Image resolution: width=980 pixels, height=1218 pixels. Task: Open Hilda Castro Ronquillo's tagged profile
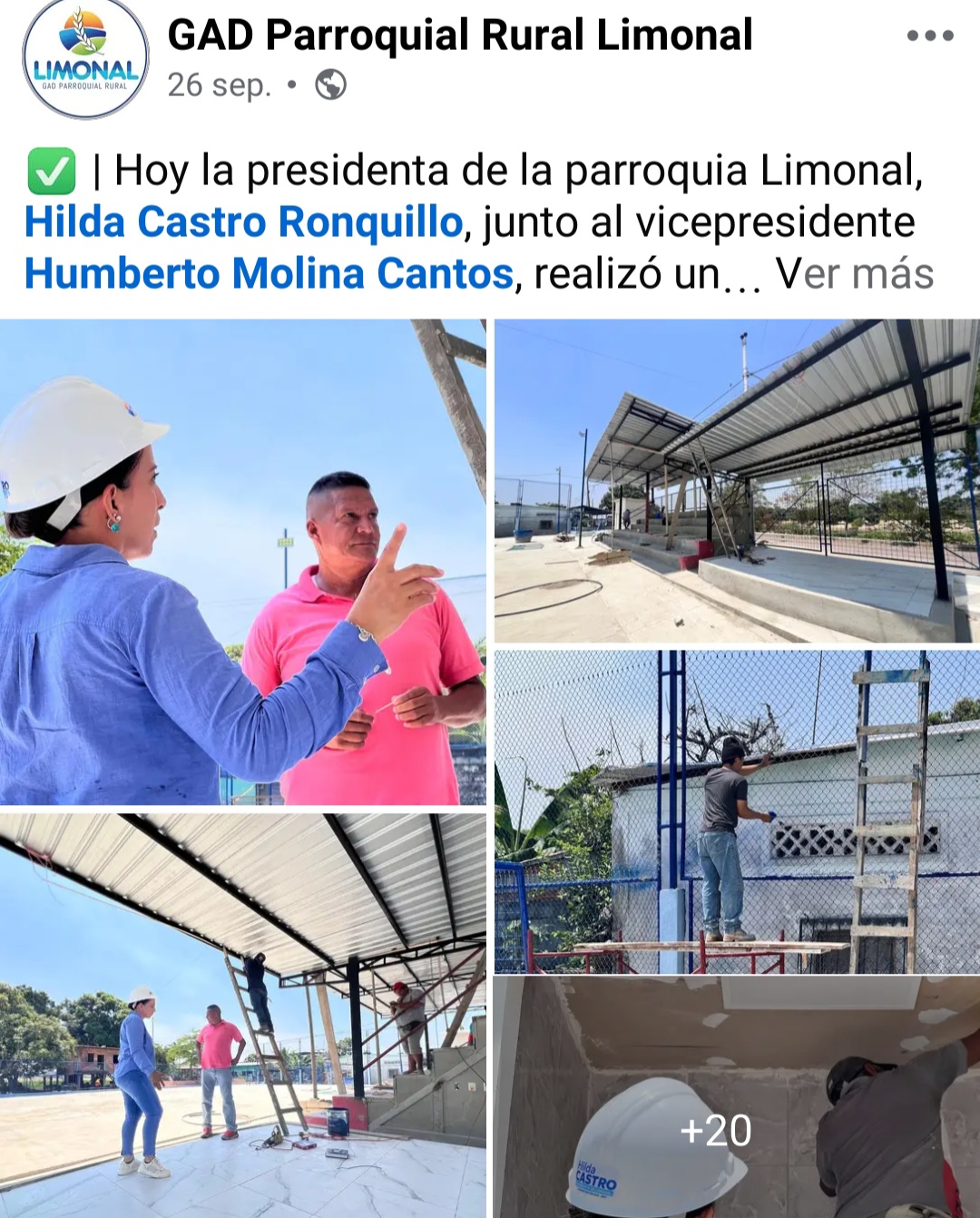[243, 222]
